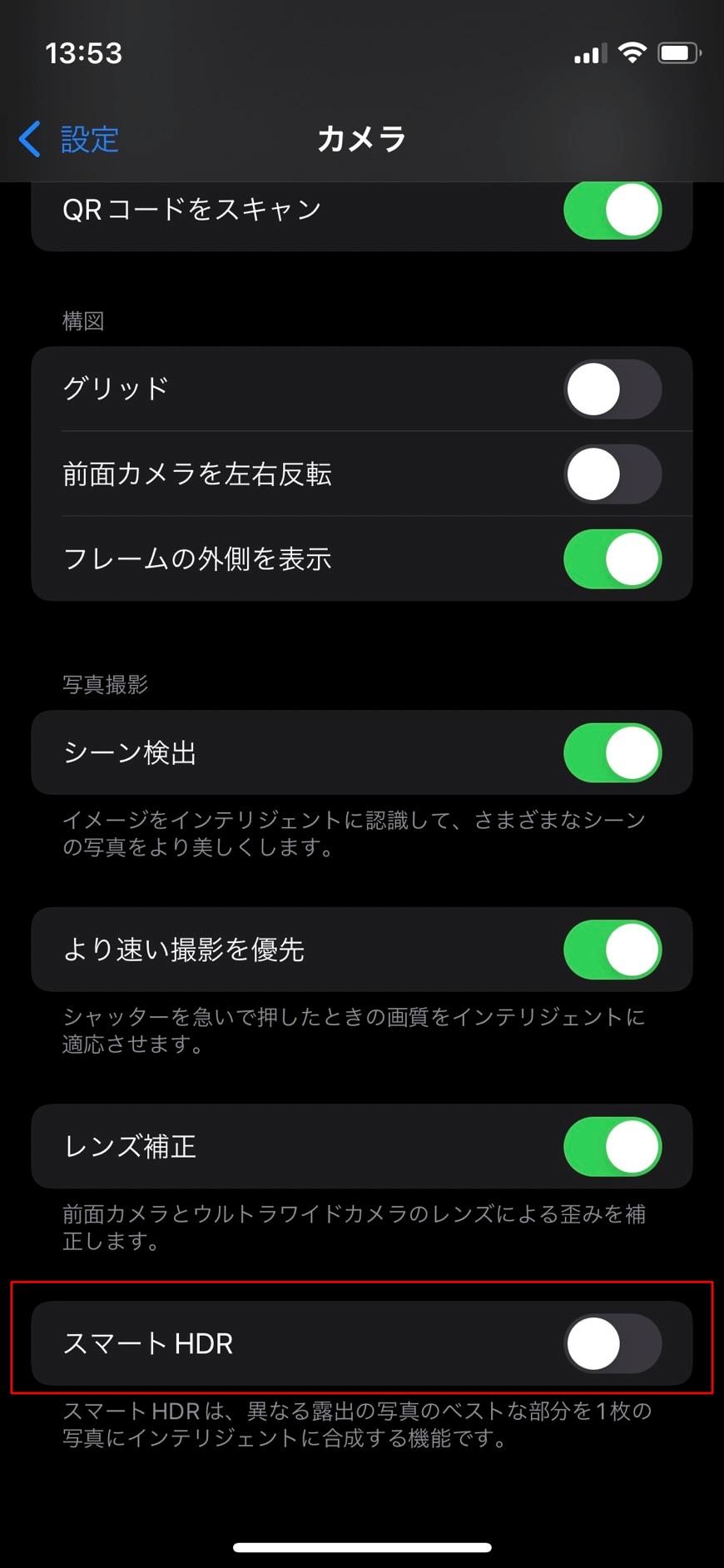The image size is (724, 1568).
Task: Turn off QRコードをスキャン switch
Action: [x=612, y=210]
